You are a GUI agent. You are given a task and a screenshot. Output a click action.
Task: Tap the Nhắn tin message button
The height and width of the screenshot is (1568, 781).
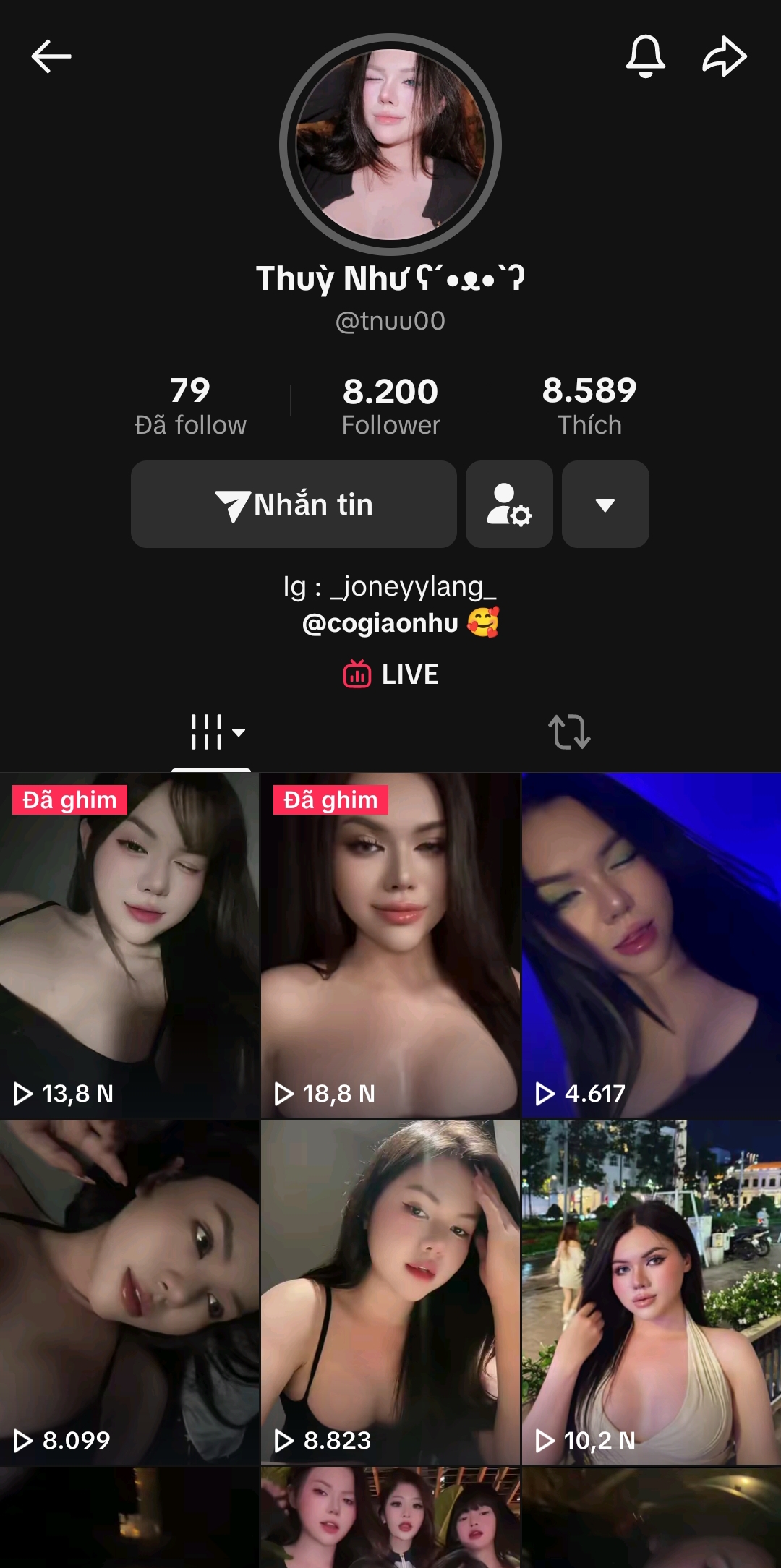pyautogui.click(x=294, y=504)
